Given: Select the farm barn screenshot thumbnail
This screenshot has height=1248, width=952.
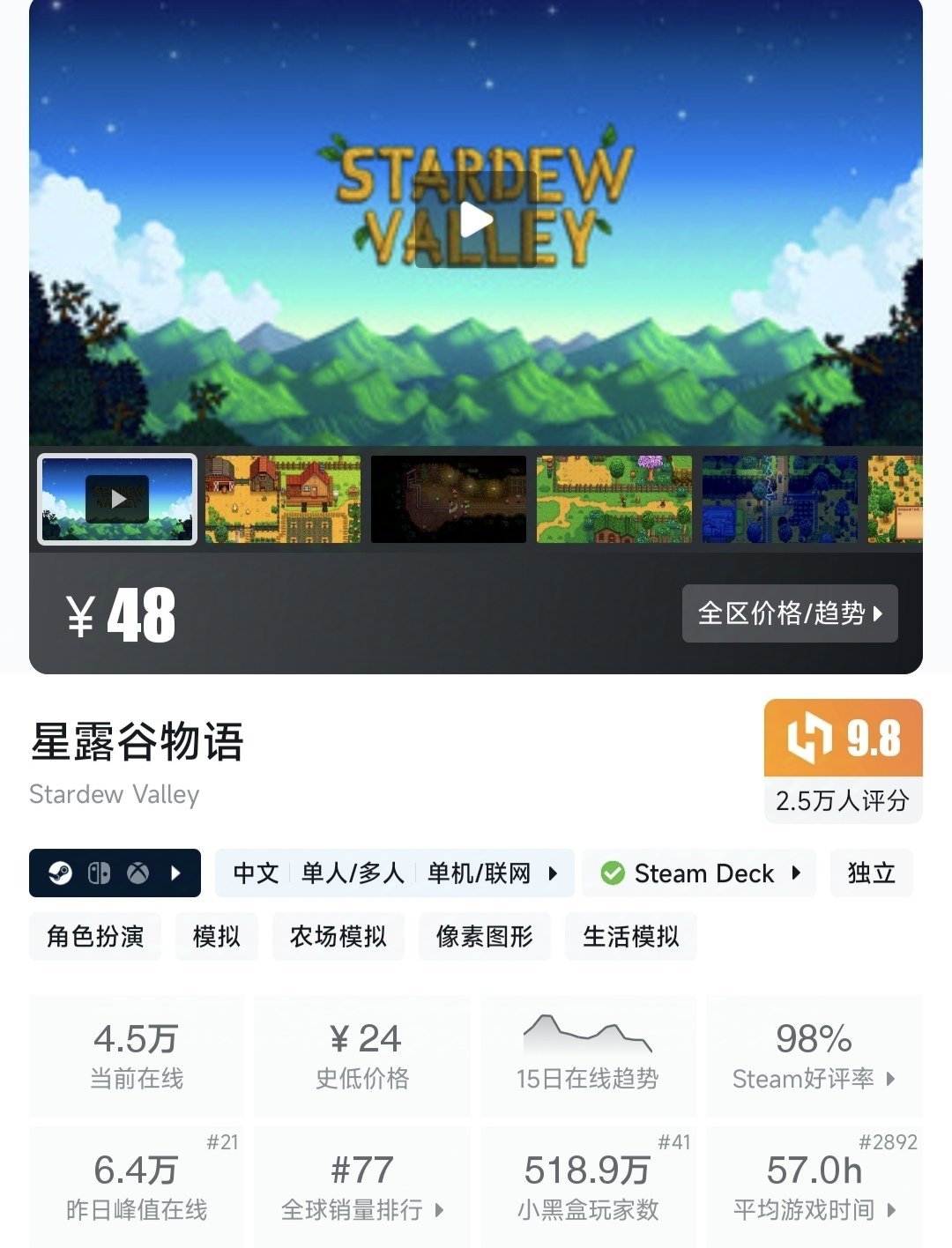Looking at the screenshot, I should tap(283, 499).
